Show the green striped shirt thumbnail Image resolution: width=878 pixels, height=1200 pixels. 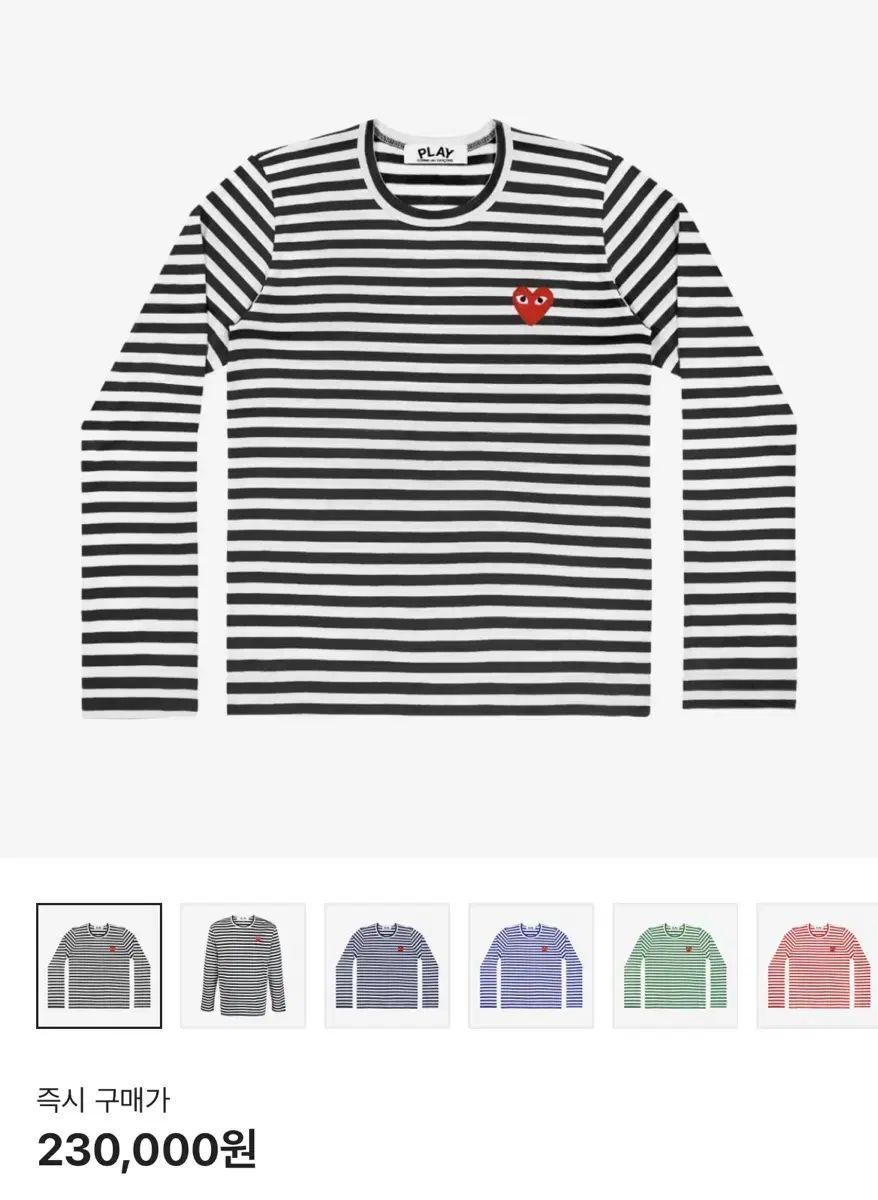click(675, 965)
